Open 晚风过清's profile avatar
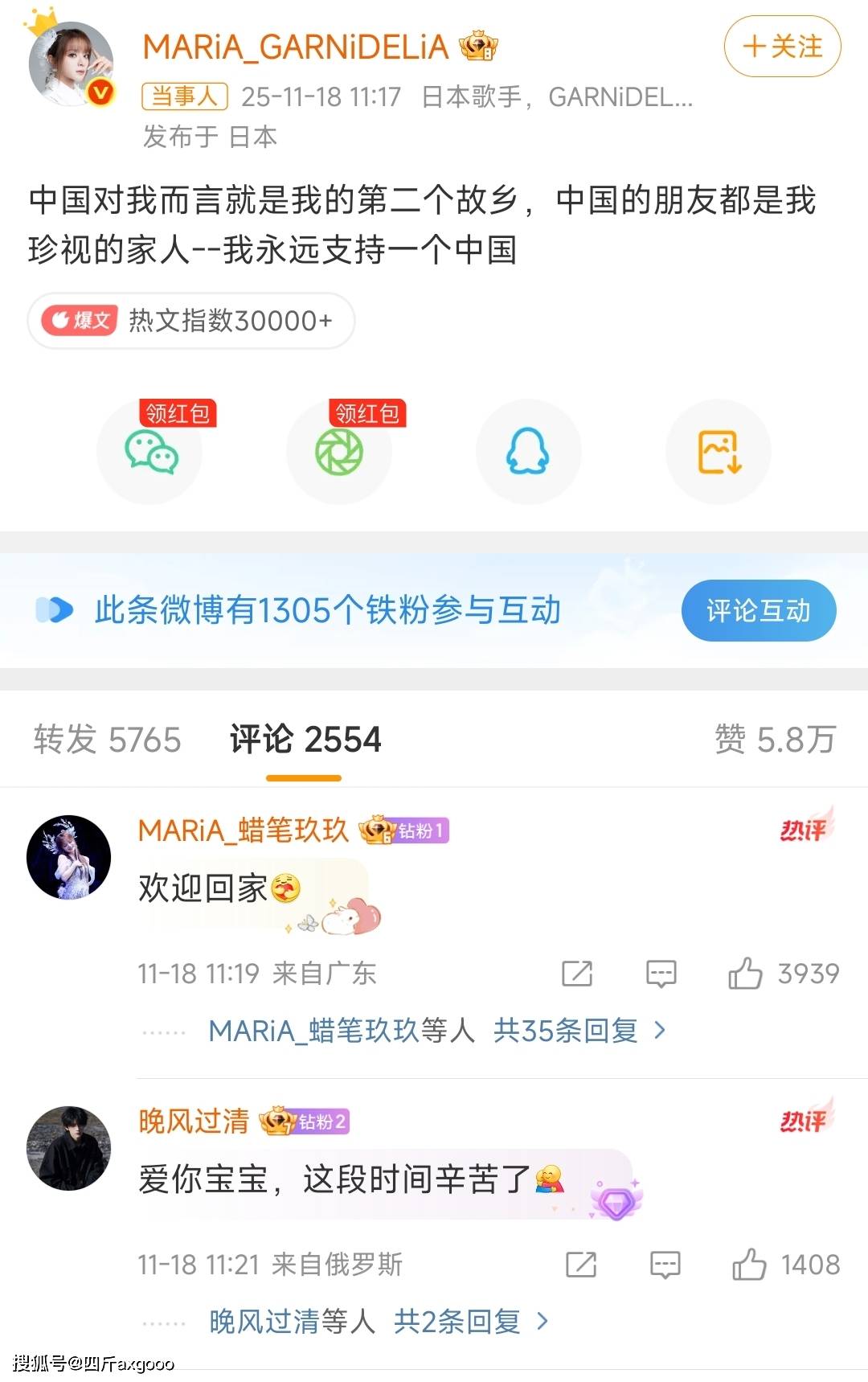This screenshot has height=1382, width=868. [68, 1147]
